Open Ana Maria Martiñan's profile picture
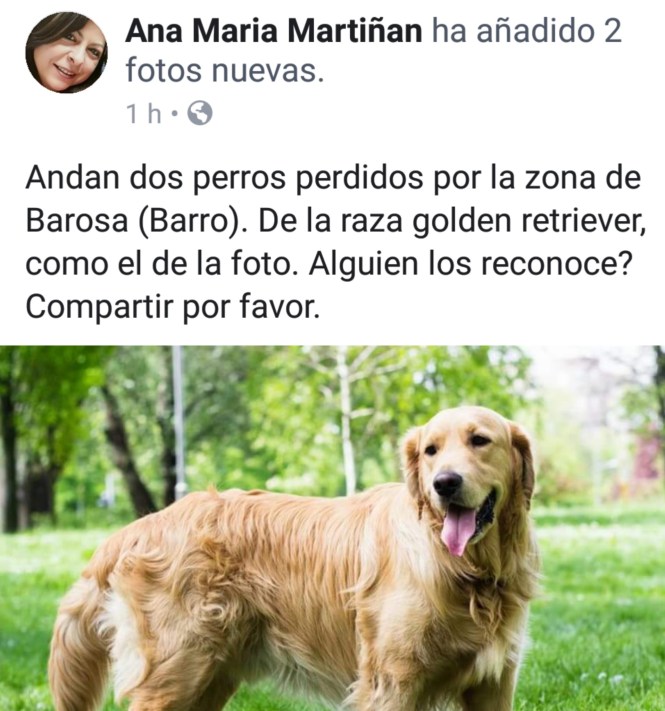 point(66,53)
